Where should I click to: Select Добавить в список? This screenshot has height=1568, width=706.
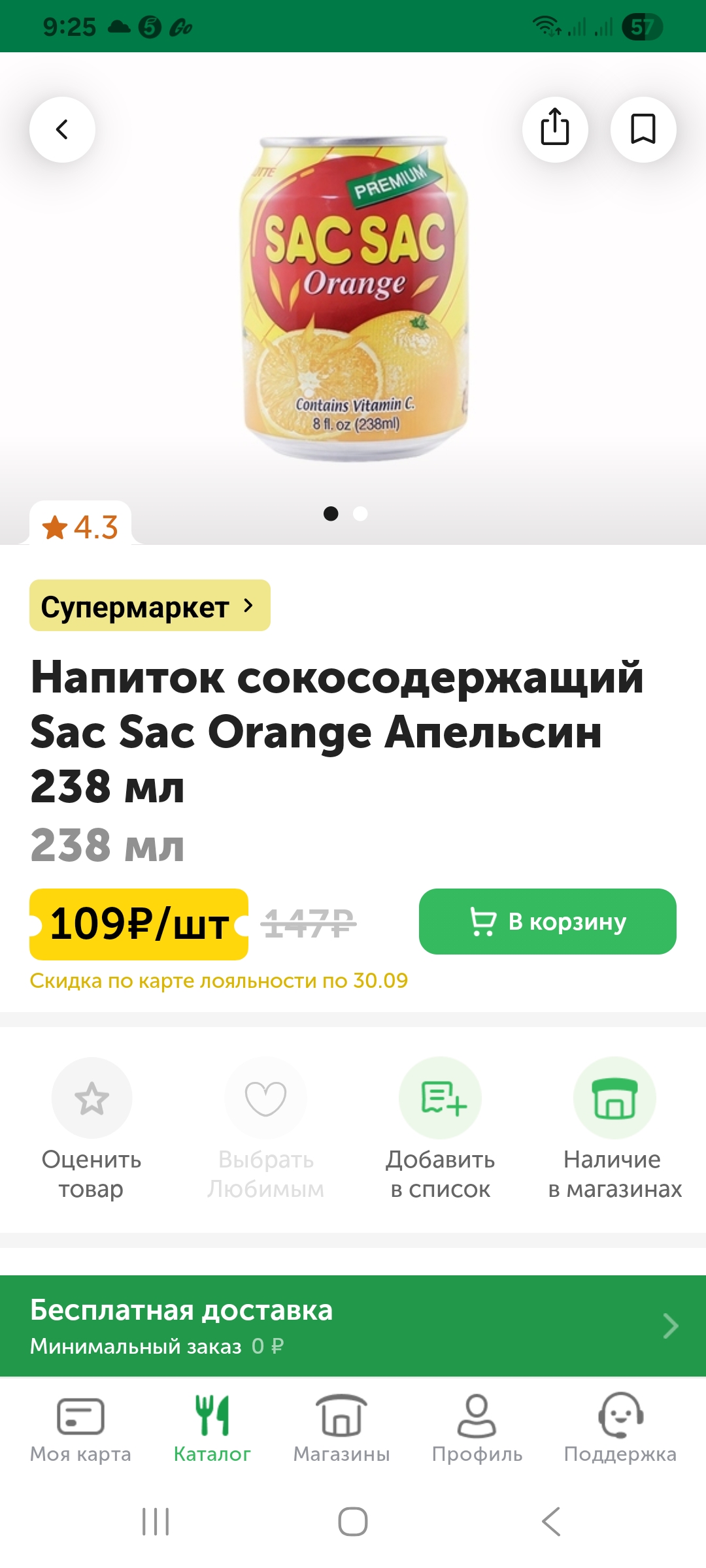click(440, 1127)
